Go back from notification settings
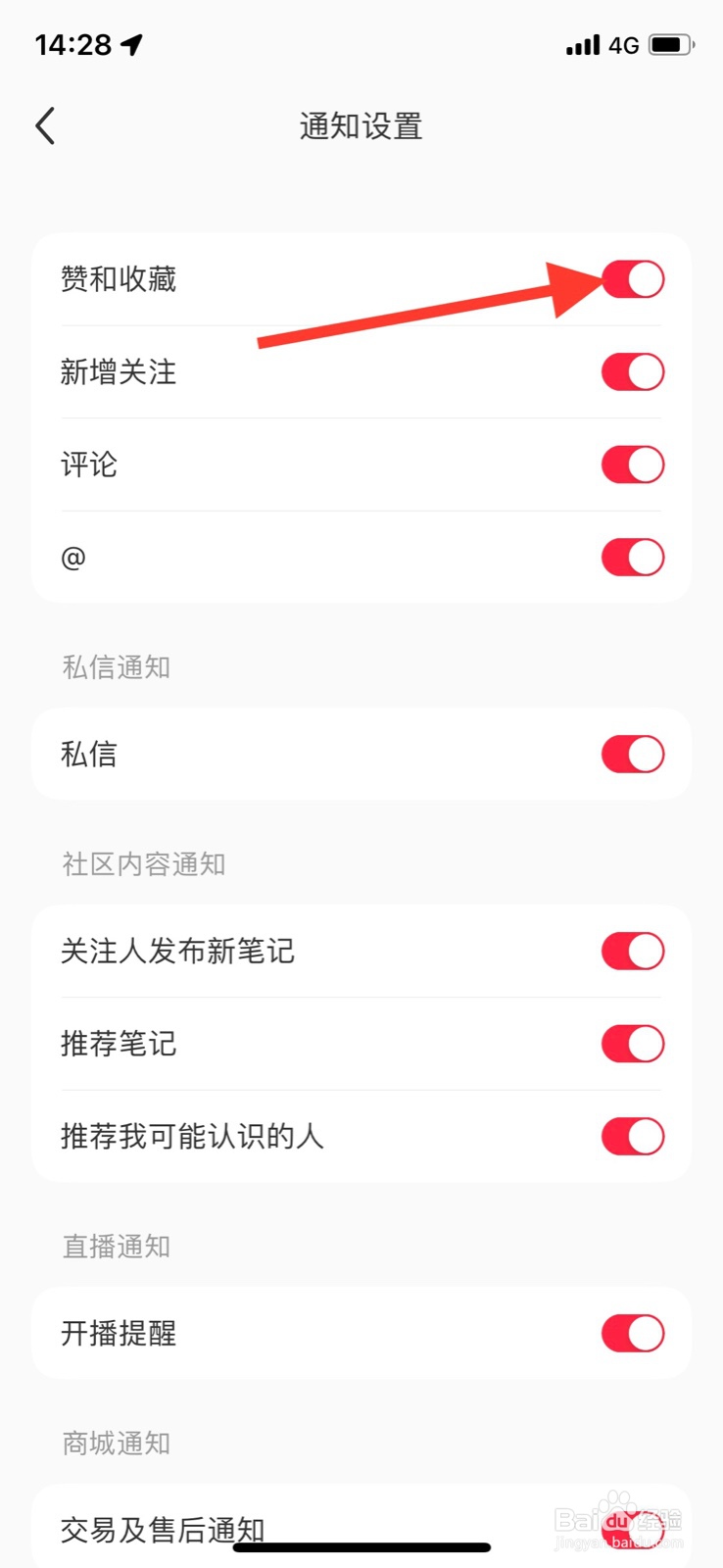This screenshot has height=1568, width=723. click(x=45, y=126)
